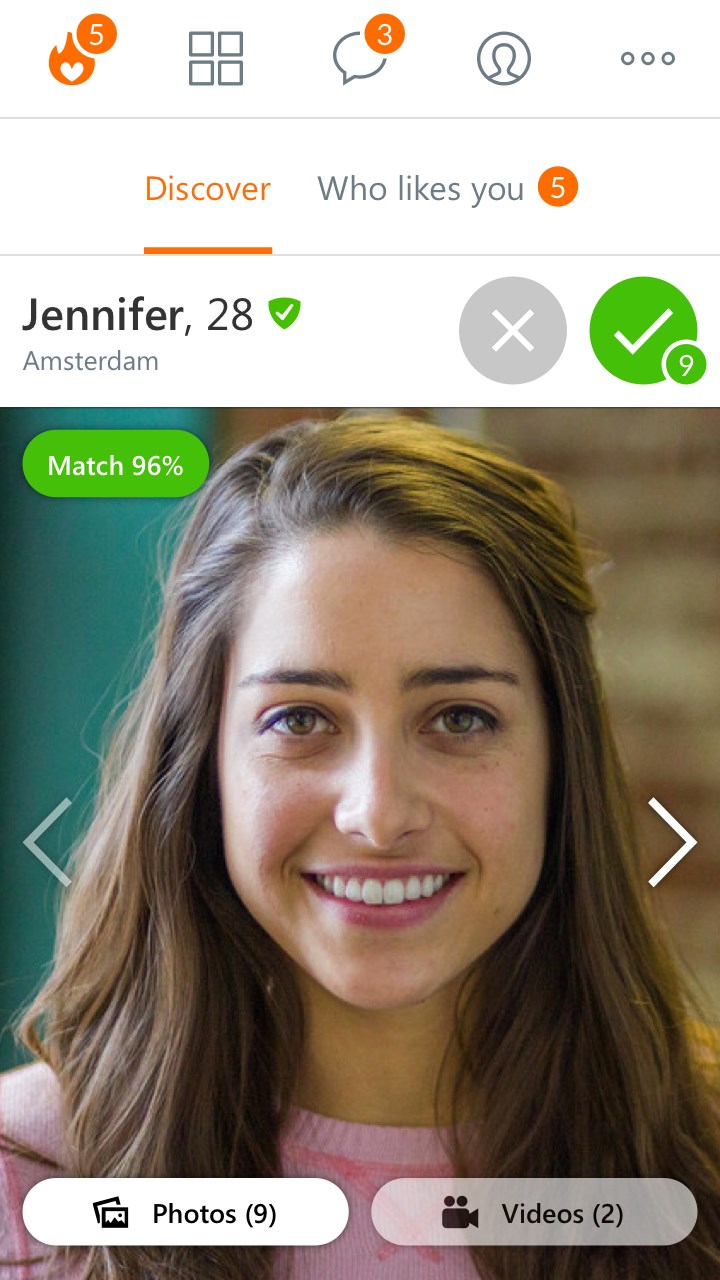Switch to the Discover tab
The width and height of the screenshot is (720, 1280).
click(x=208, y=189)
